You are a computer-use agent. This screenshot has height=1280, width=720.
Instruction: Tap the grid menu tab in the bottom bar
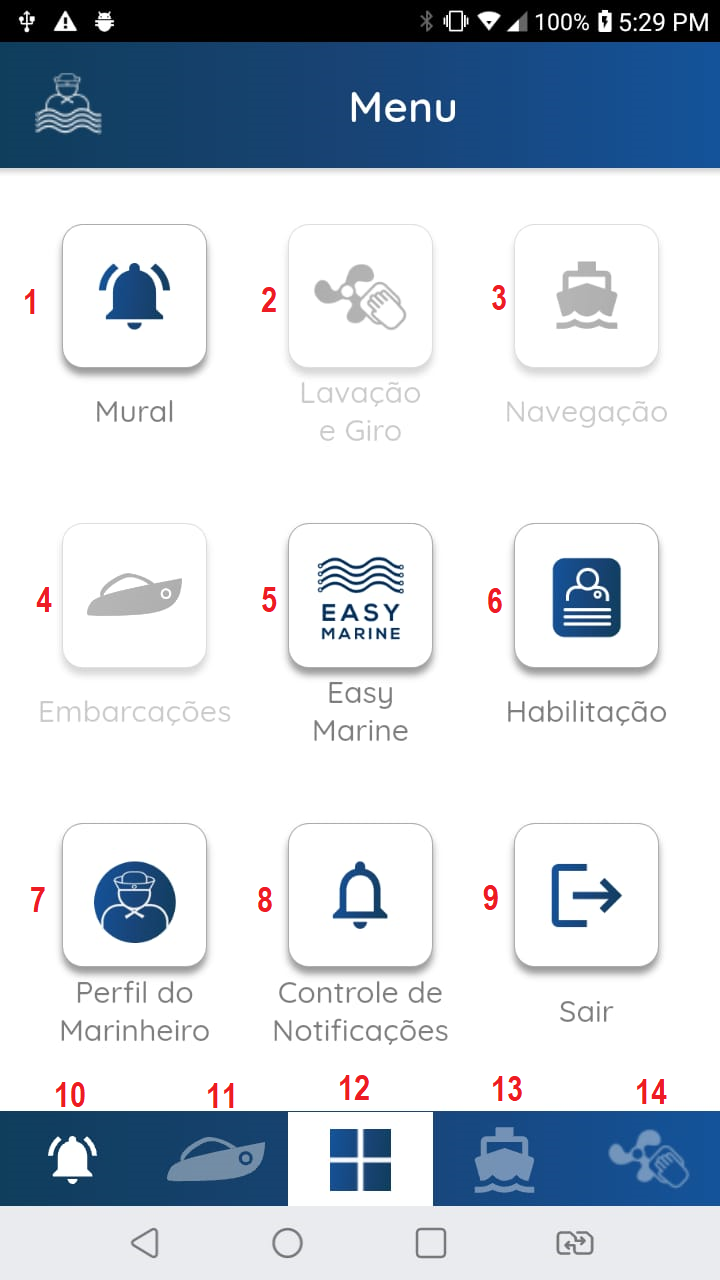tap(360, 1160)
